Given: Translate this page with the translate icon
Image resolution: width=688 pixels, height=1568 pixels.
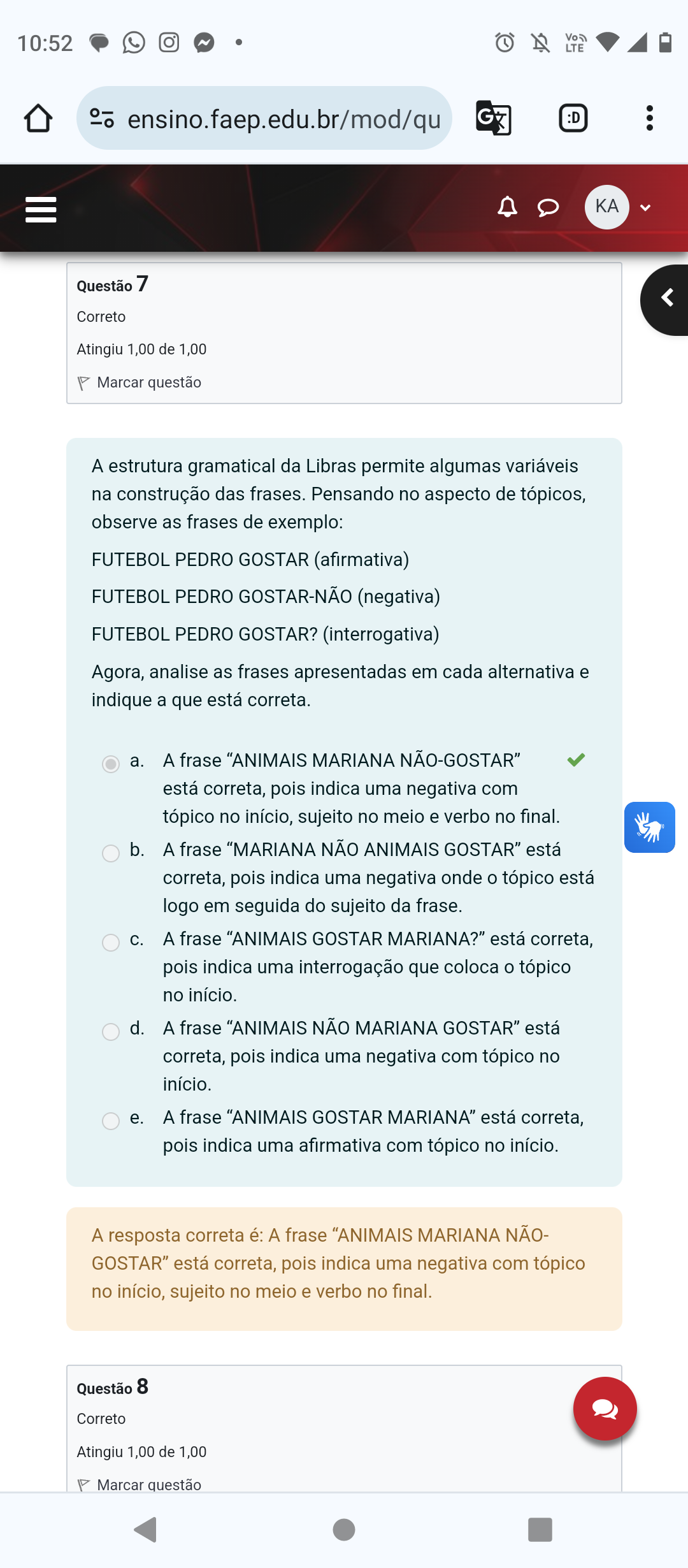Looking at the screenshot, I should point(494,119).
